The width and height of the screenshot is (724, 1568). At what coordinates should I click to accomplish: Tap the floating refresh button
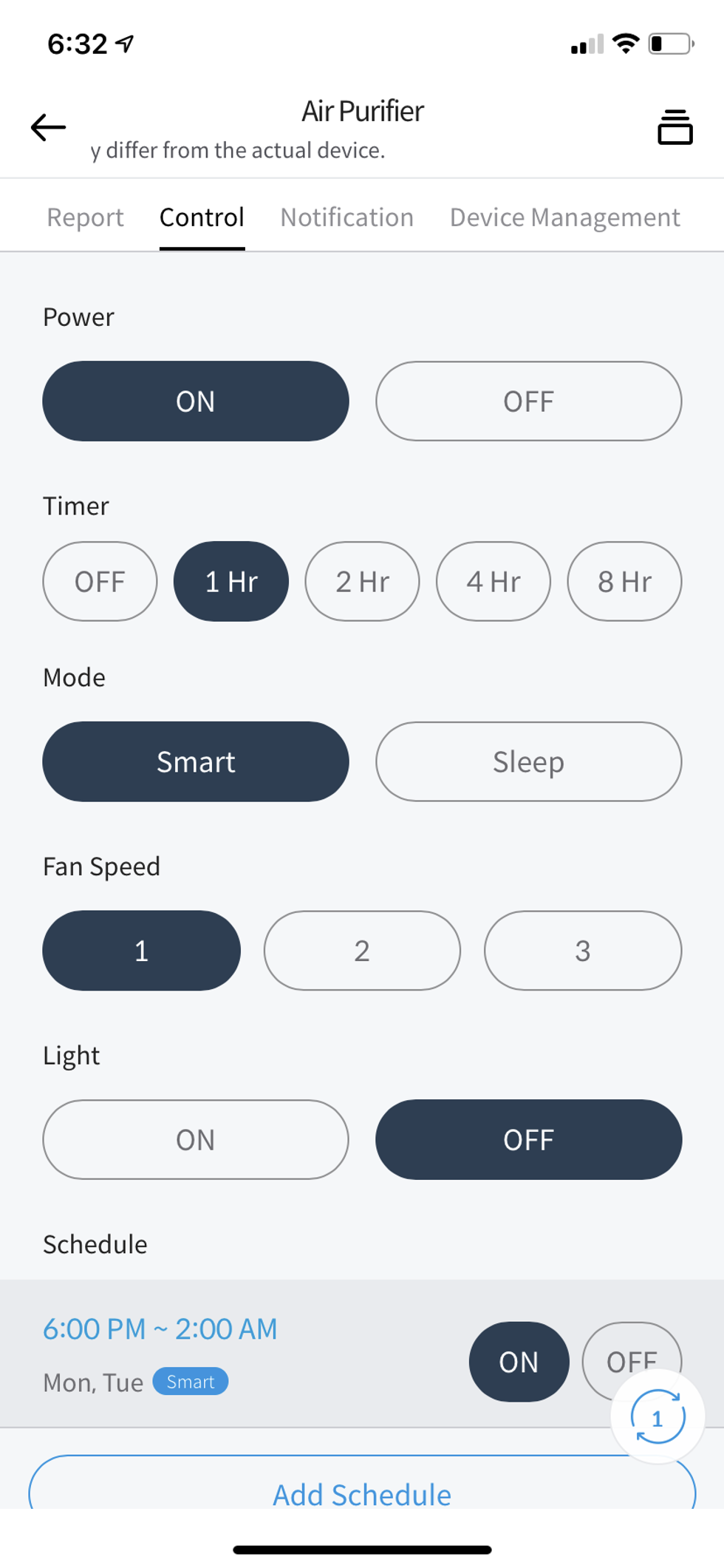(658, 1417)
